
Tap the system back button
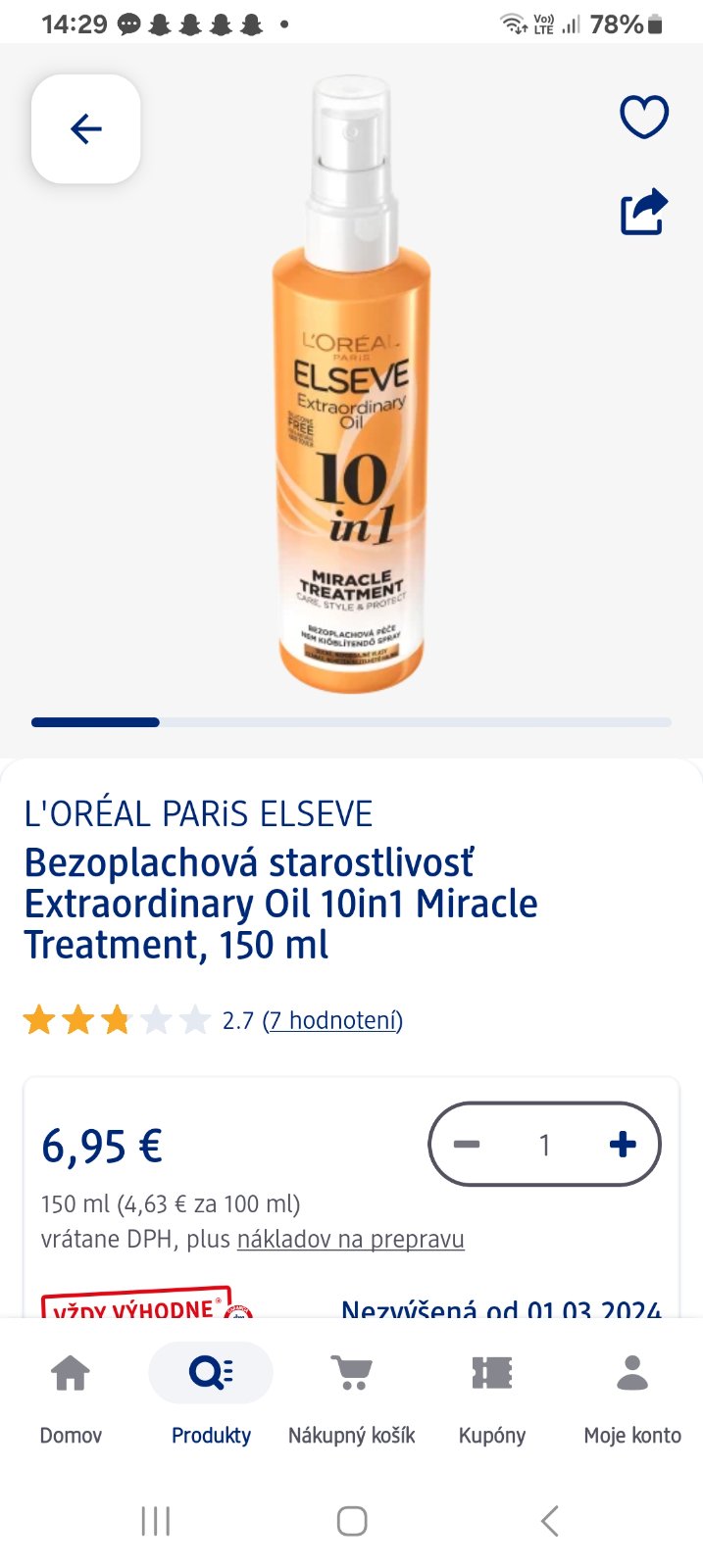550,1521
